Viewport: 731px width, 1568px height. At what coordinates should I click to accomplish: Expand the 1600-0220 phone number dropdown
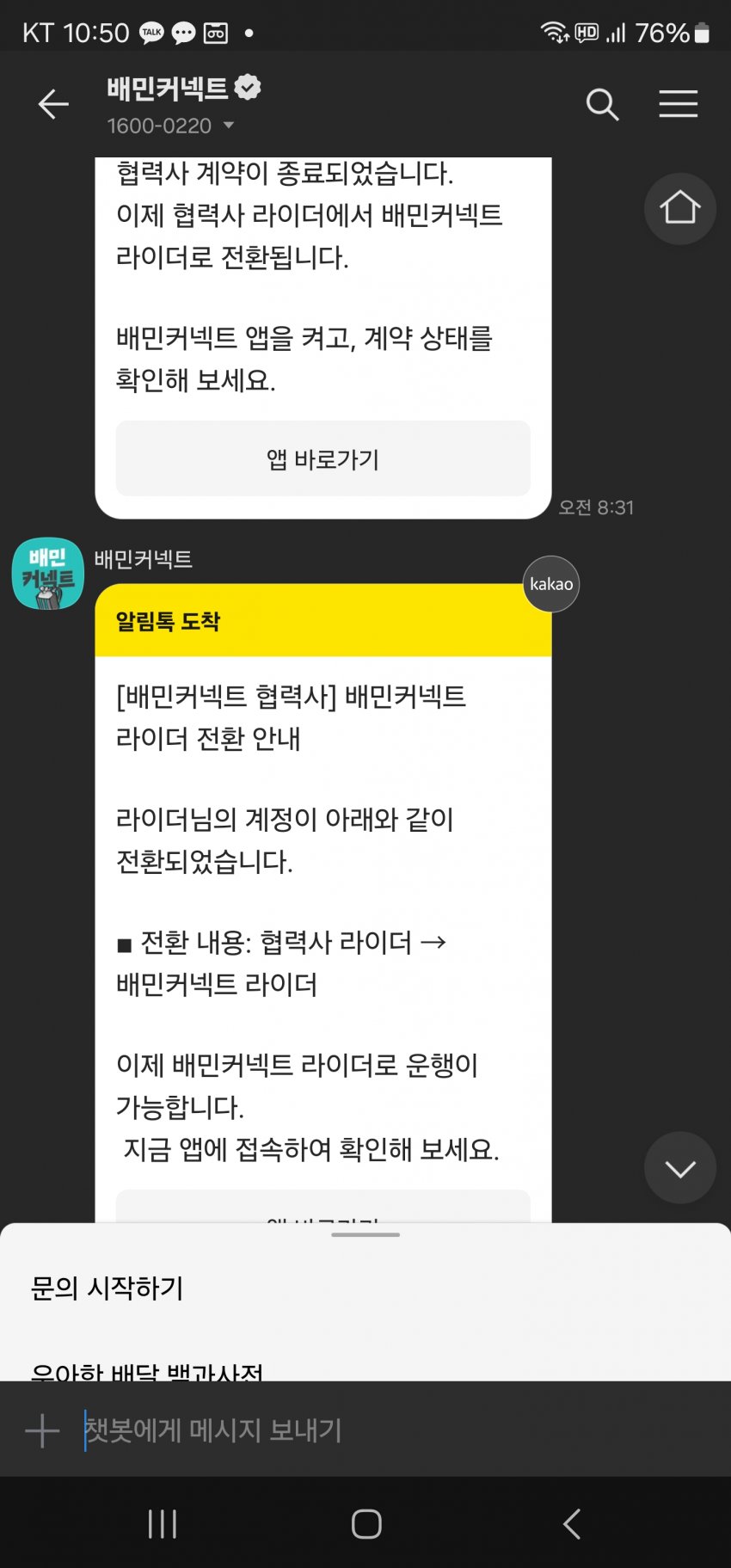click(x=229, y=126)
